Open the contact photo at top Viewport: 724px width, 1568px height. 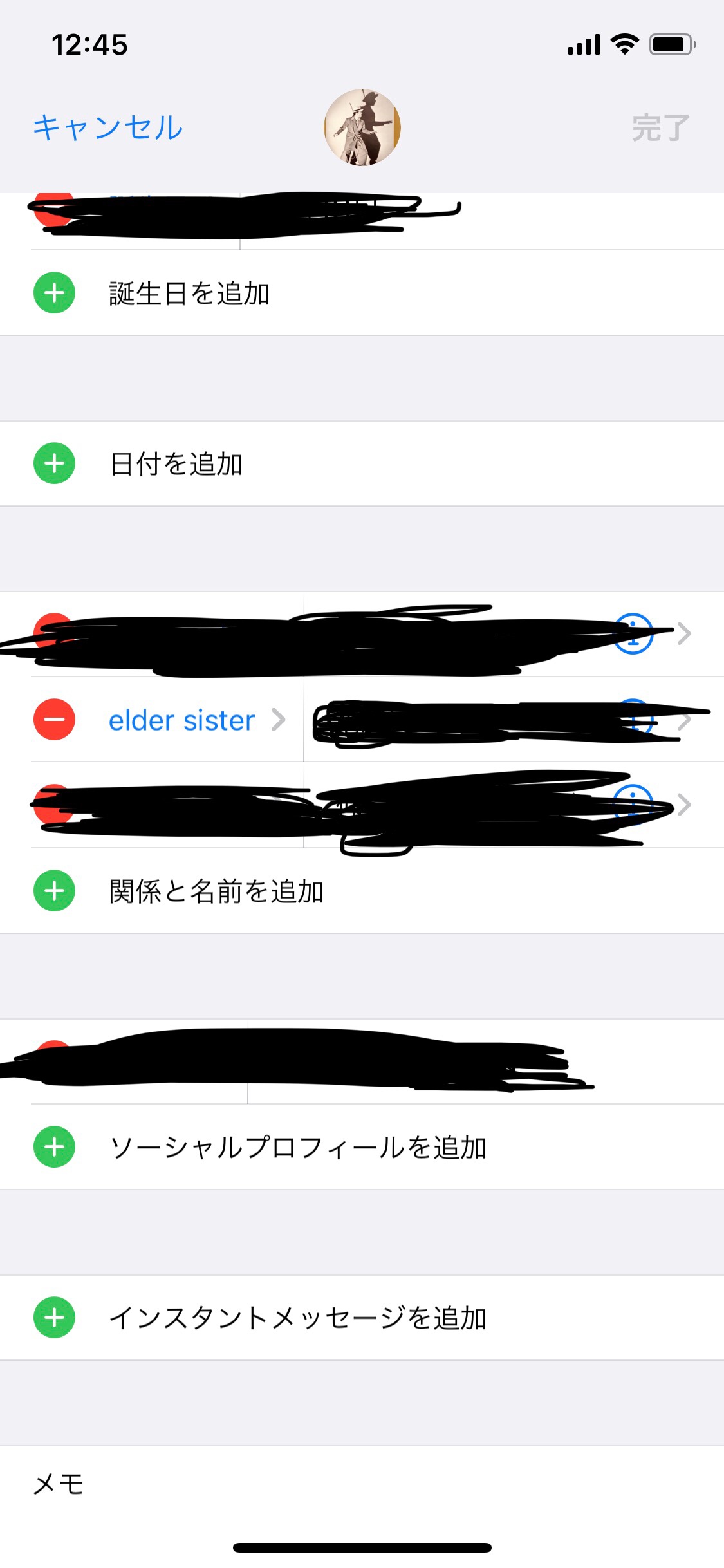[362, 127]
